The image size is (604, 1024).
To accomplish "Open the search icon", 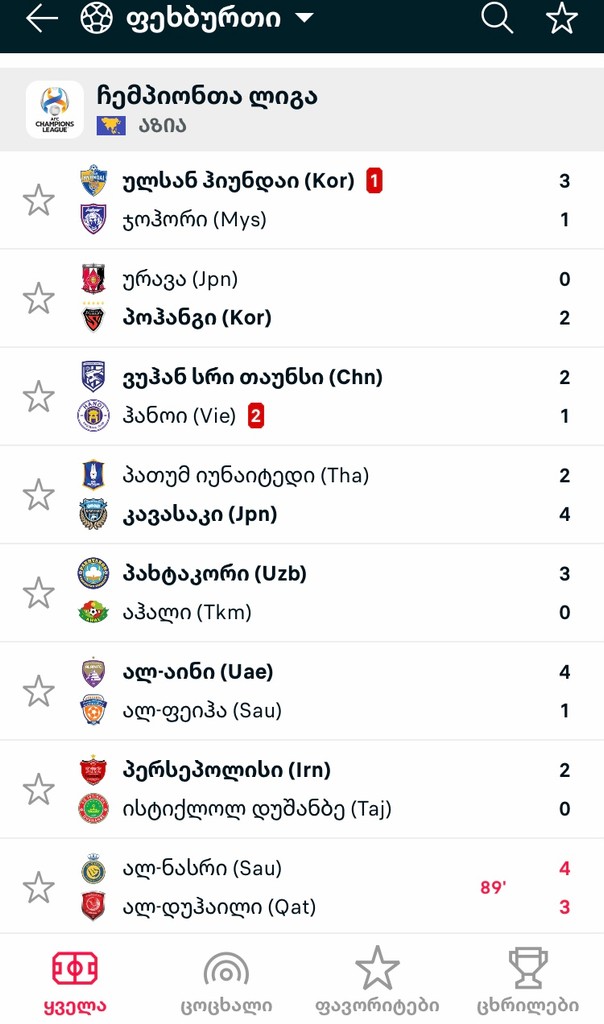I will click(497, 18).
